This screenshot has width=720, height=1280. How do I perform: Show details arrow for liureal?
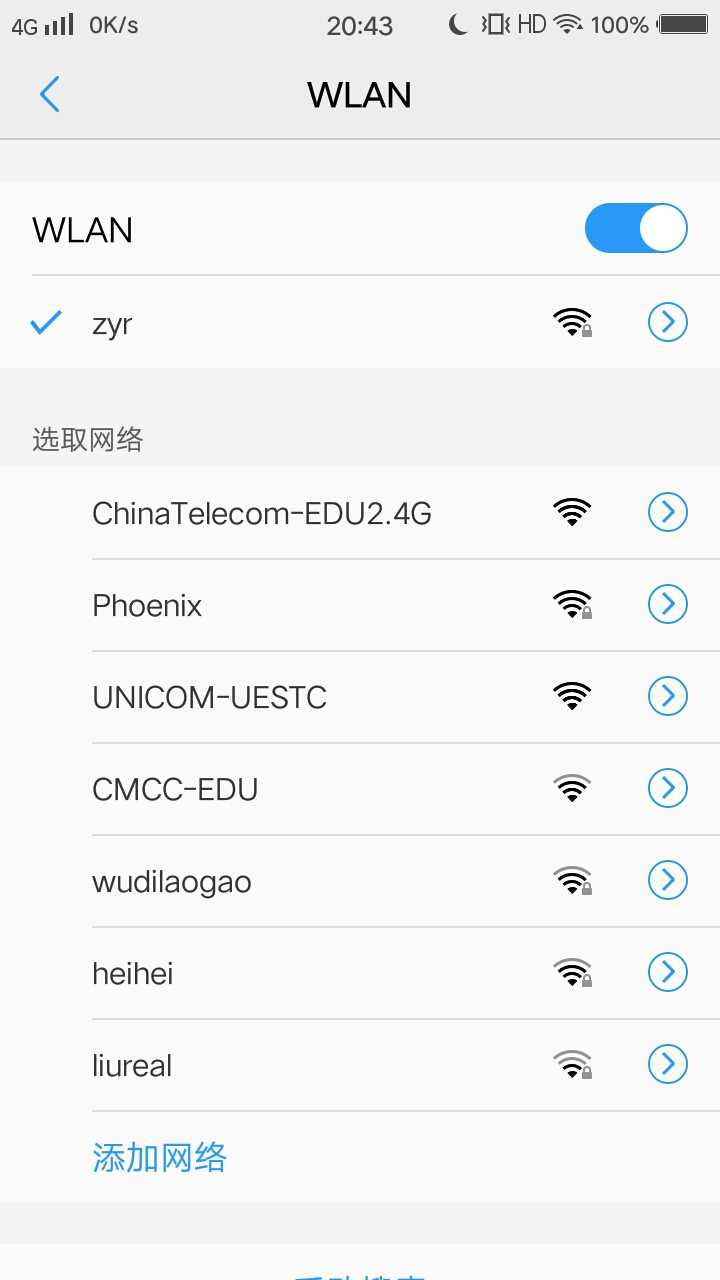tap(668, 1064)
